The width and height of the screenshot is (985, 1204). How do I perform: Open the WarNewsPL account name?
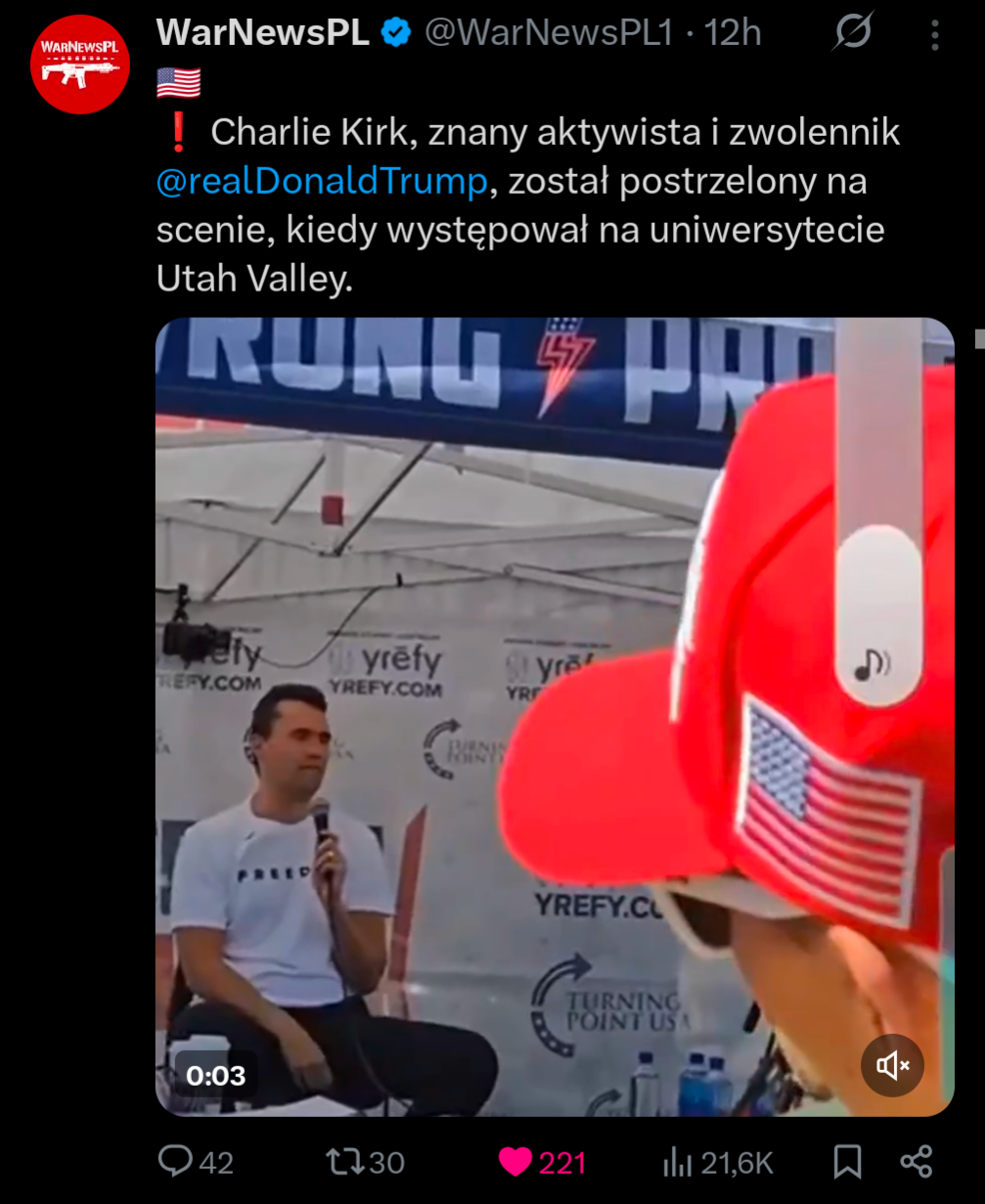point(263,34)
